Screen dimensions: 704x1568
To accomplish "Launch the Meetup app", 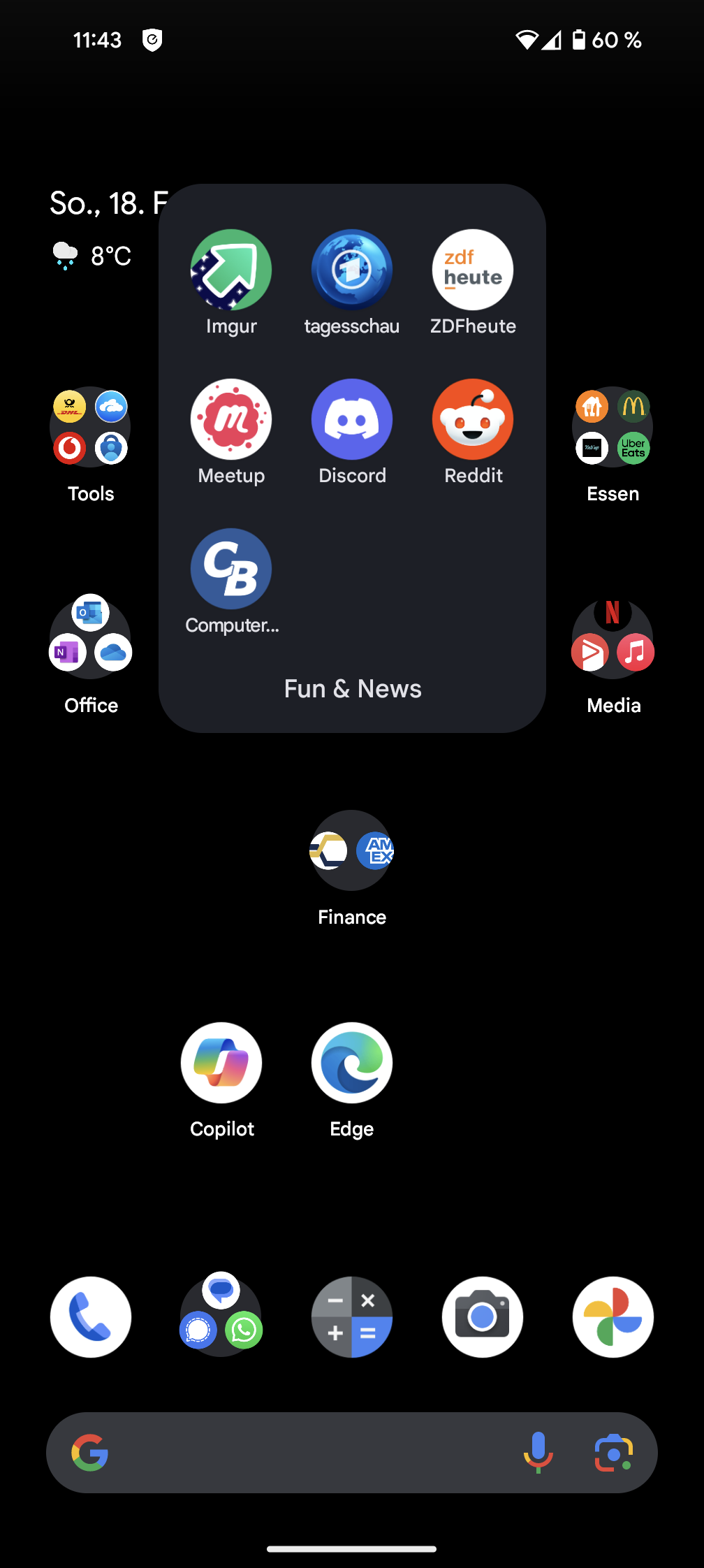I will point(231,420).
